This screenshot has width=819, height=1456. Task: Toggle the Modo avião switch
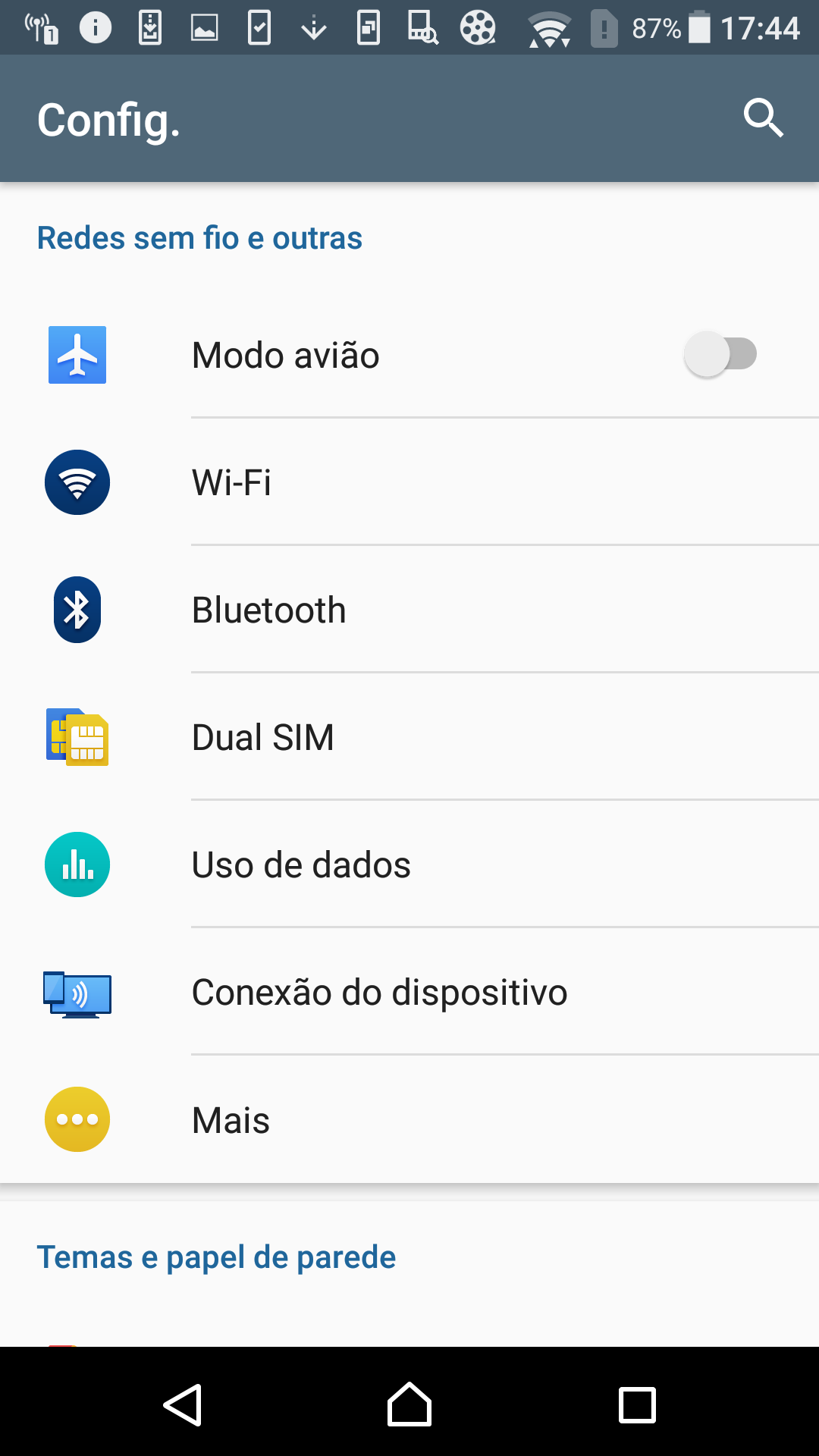720,354
